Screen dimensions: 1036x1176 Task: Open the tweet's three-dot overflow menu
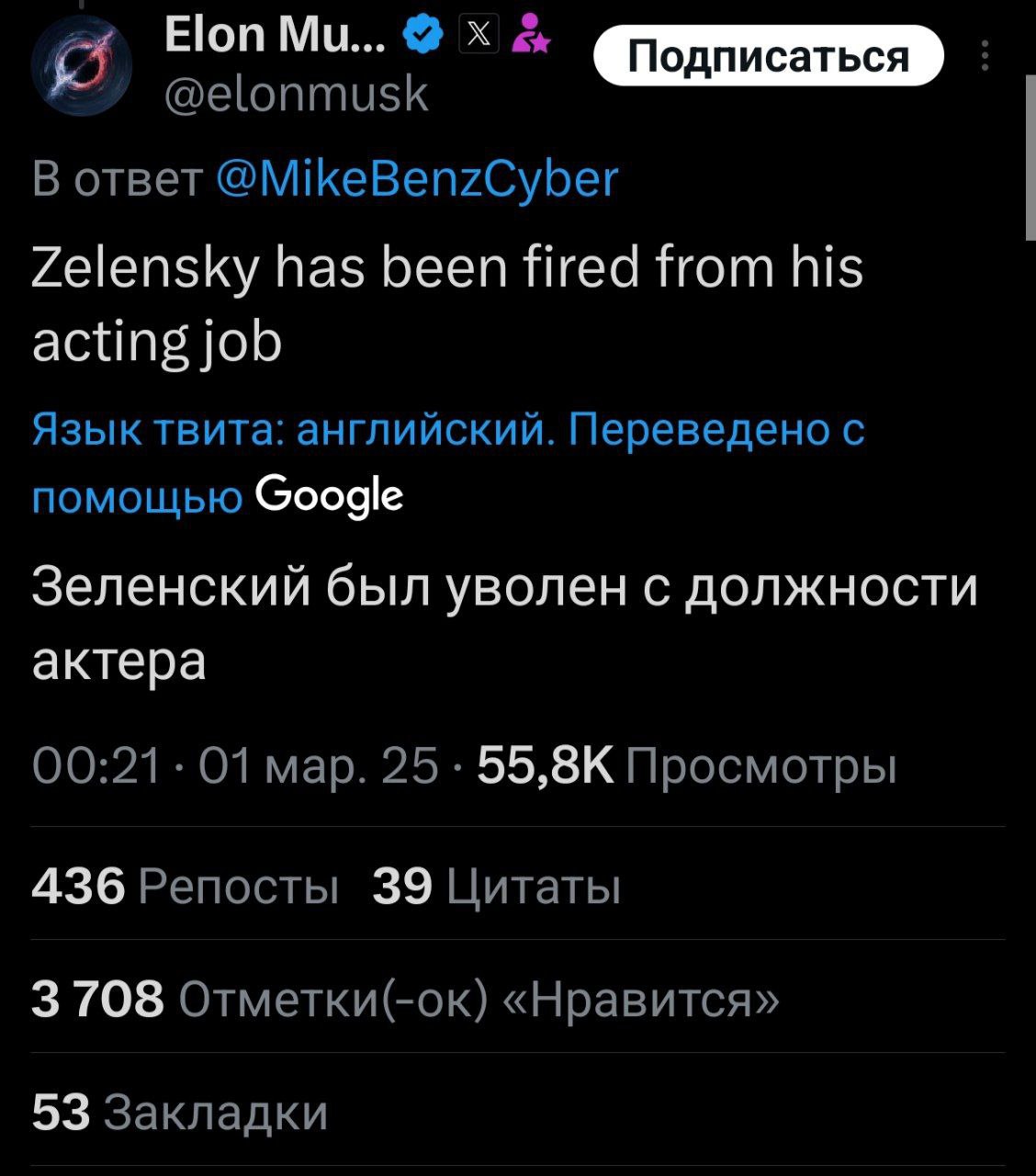click(x=985, y=57)
